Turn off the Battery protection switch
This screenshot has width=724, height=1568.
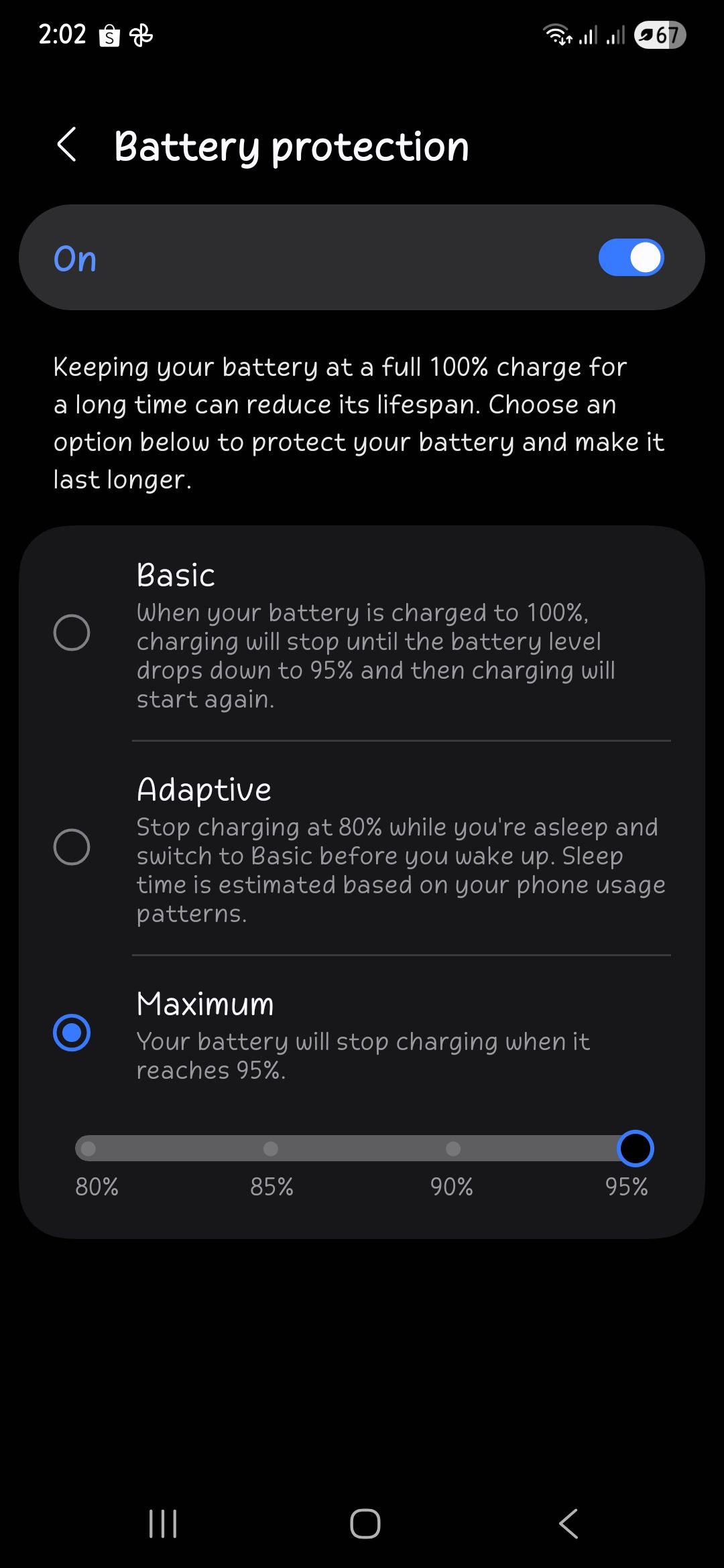(631, 257)
